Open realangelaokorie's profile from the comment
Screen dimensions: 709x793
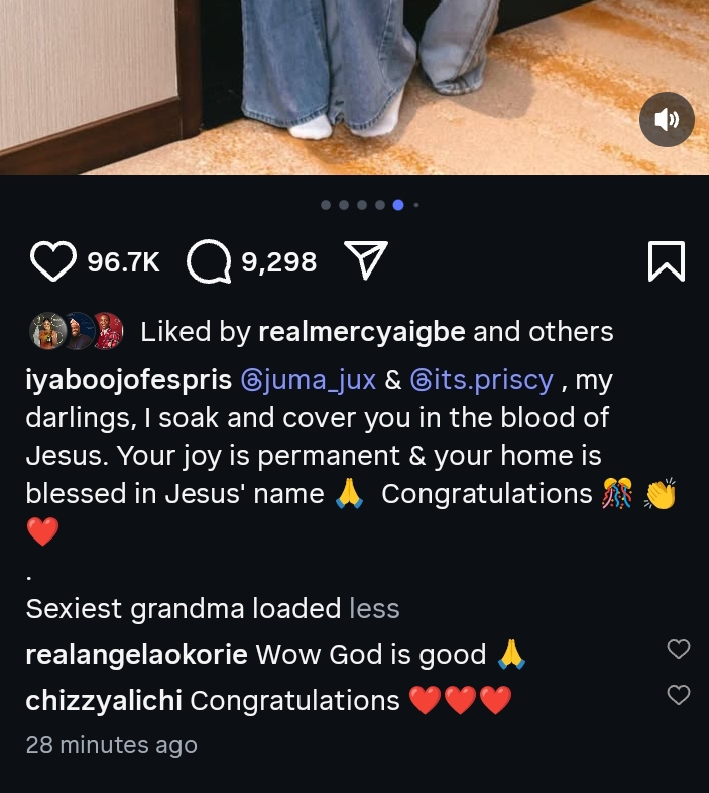coord(136,655)
